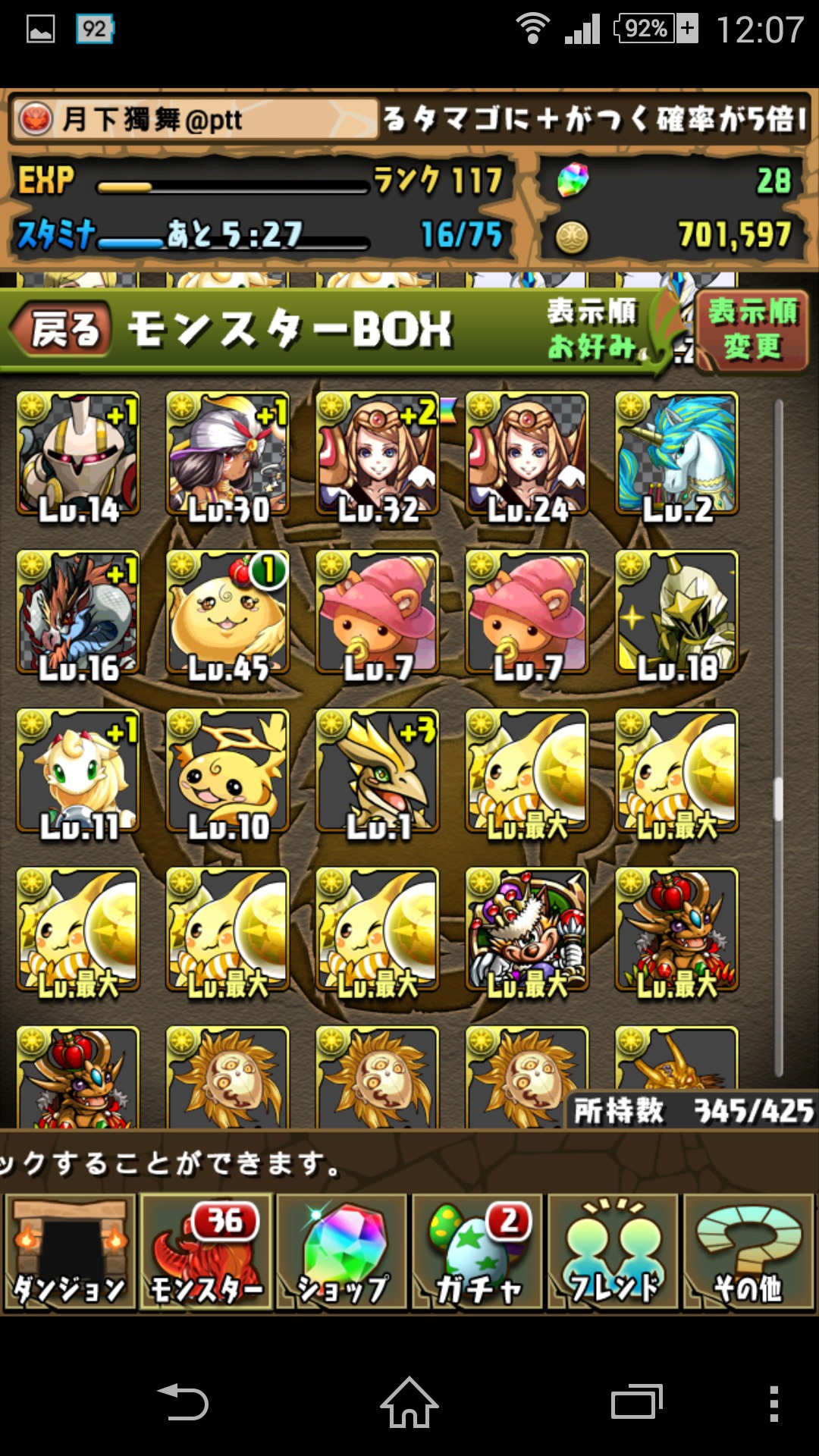Choose the Lv.32 goddess monster with +2
Screen dimensions: 819x1456
click(378, 455)
